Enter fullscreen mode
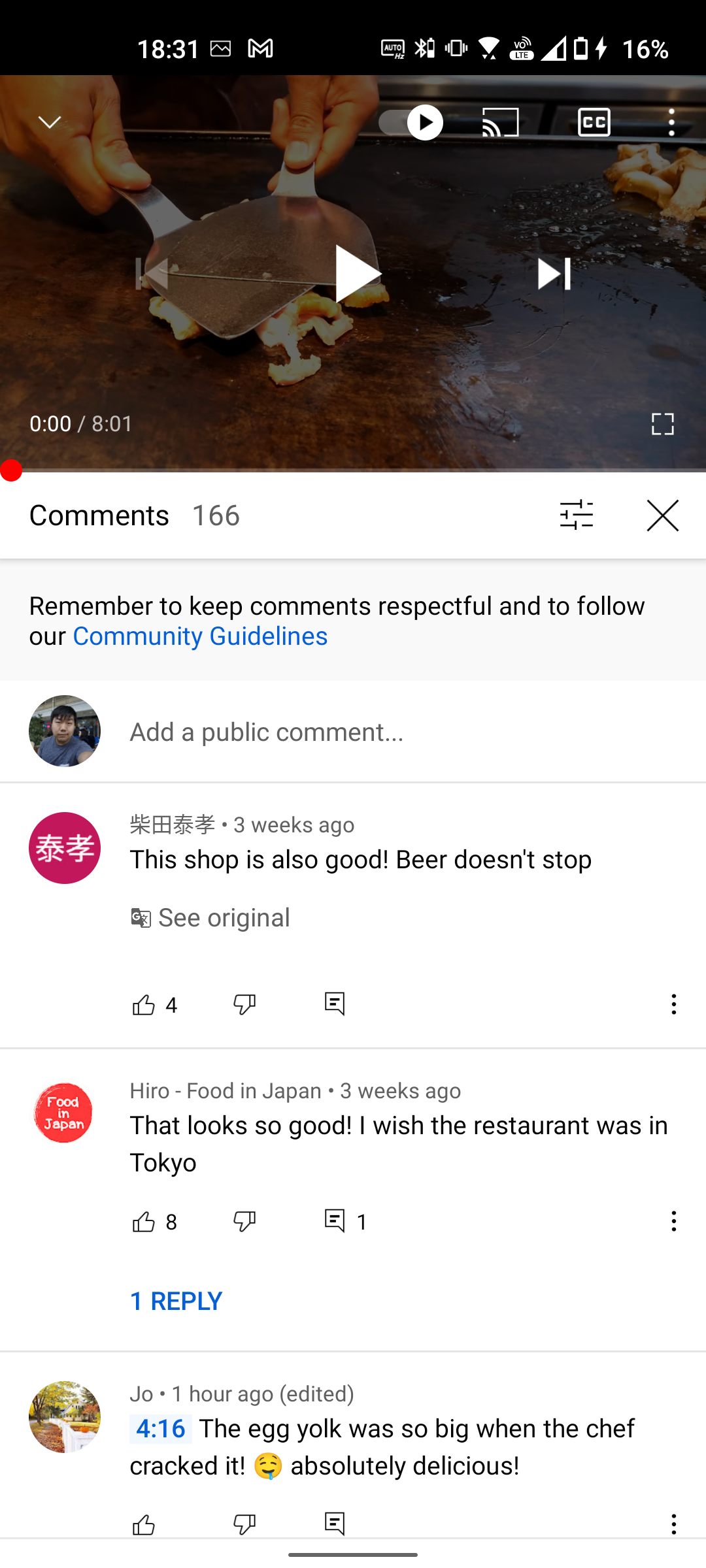The height and width of the screenshot is (1568, 706). 663,424
